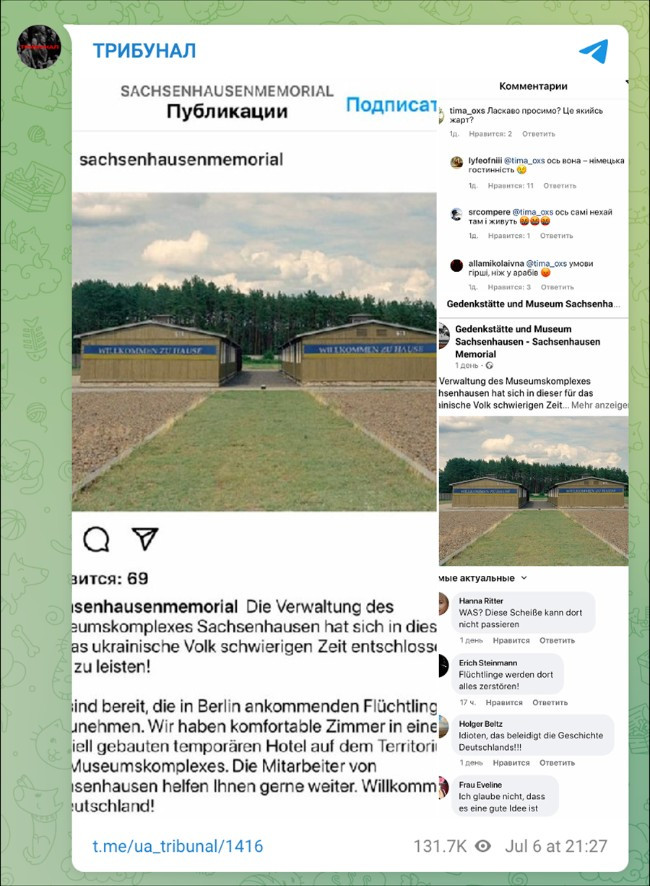Open the t.me/ua_tribunal/1416 link
Viewport: 650px width, 886px height.
178,846
